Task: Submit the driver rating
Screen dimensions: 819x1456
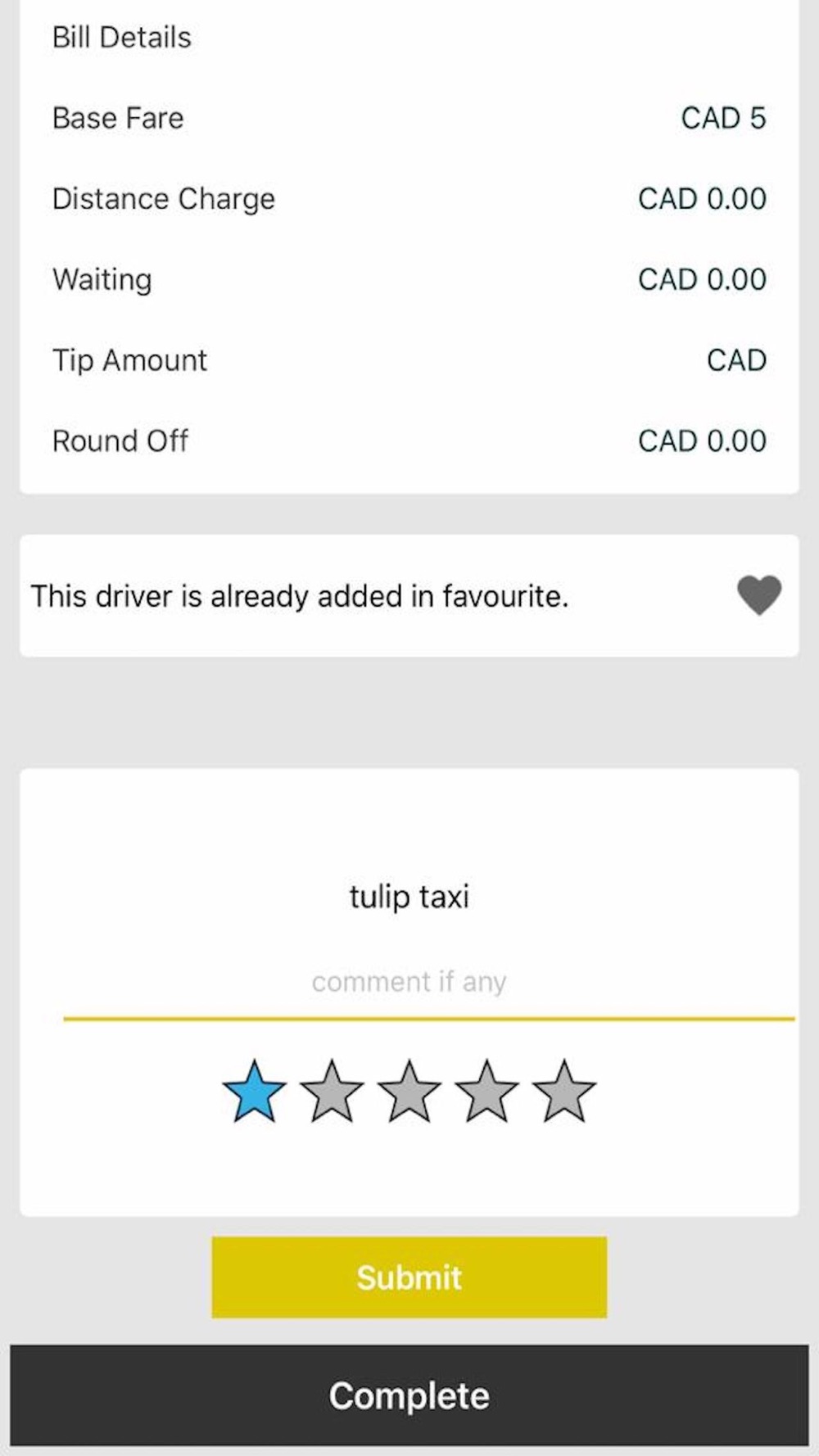Action: tap(409, 1277)
